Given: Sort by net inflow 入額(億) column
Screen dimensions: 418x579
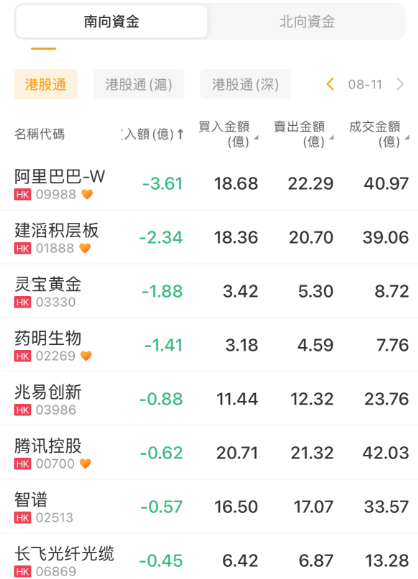Looking at the screenshot, I should click(x=153, y=134).
